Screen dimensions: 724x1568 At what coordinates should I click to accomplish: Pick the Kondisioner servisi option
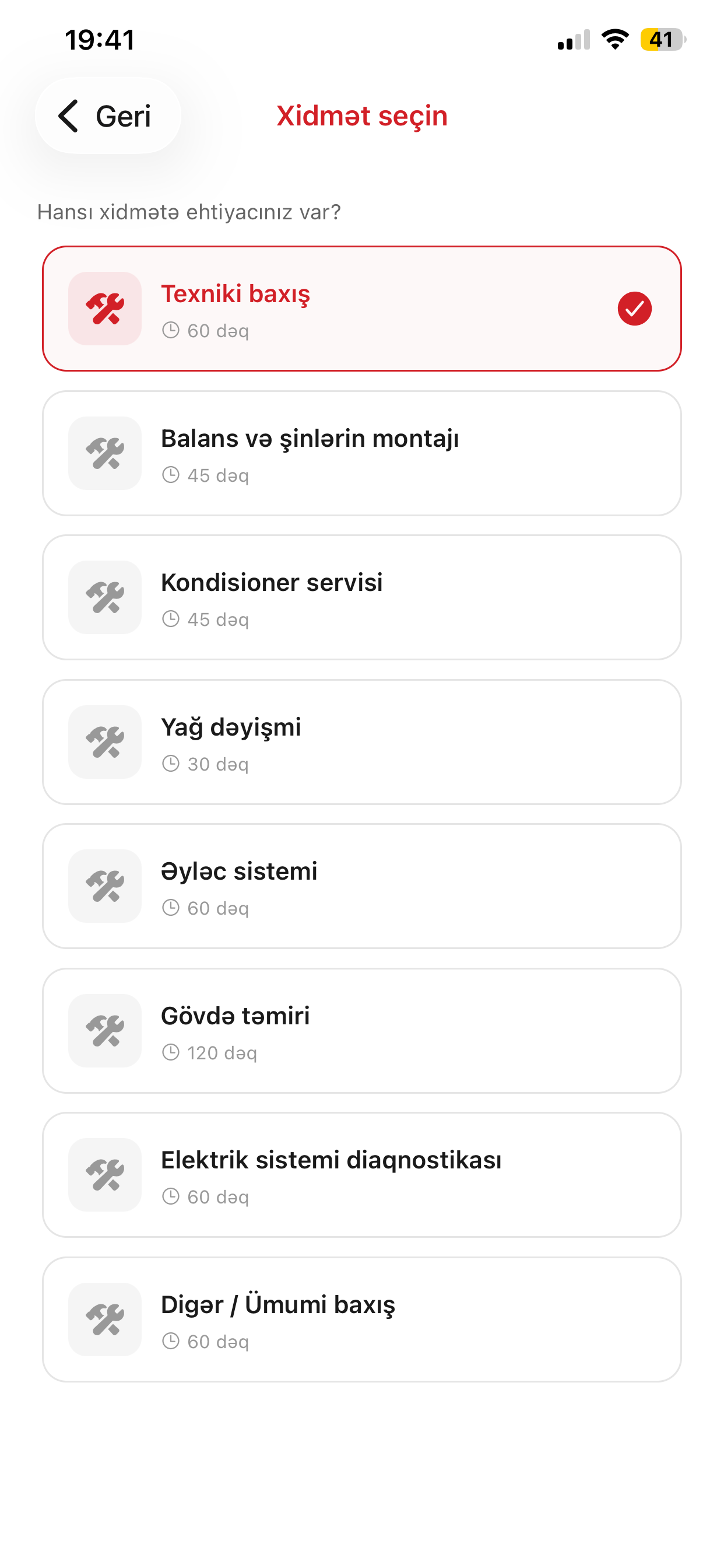click(x=361, y=597)
